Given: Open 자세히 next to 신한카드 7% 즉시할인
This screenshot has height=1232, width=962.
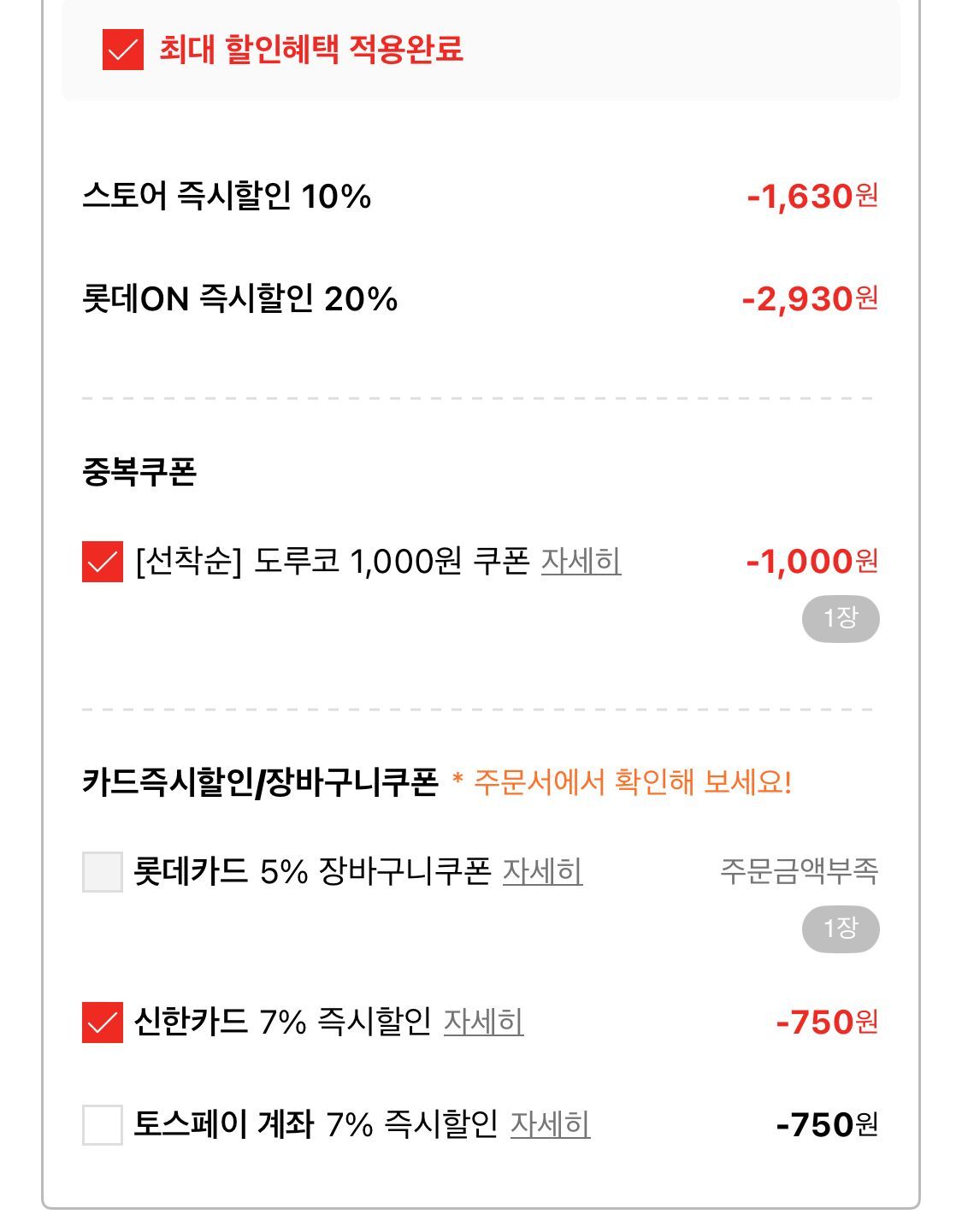Looking at the screenshot, I should coord(483,1023).
